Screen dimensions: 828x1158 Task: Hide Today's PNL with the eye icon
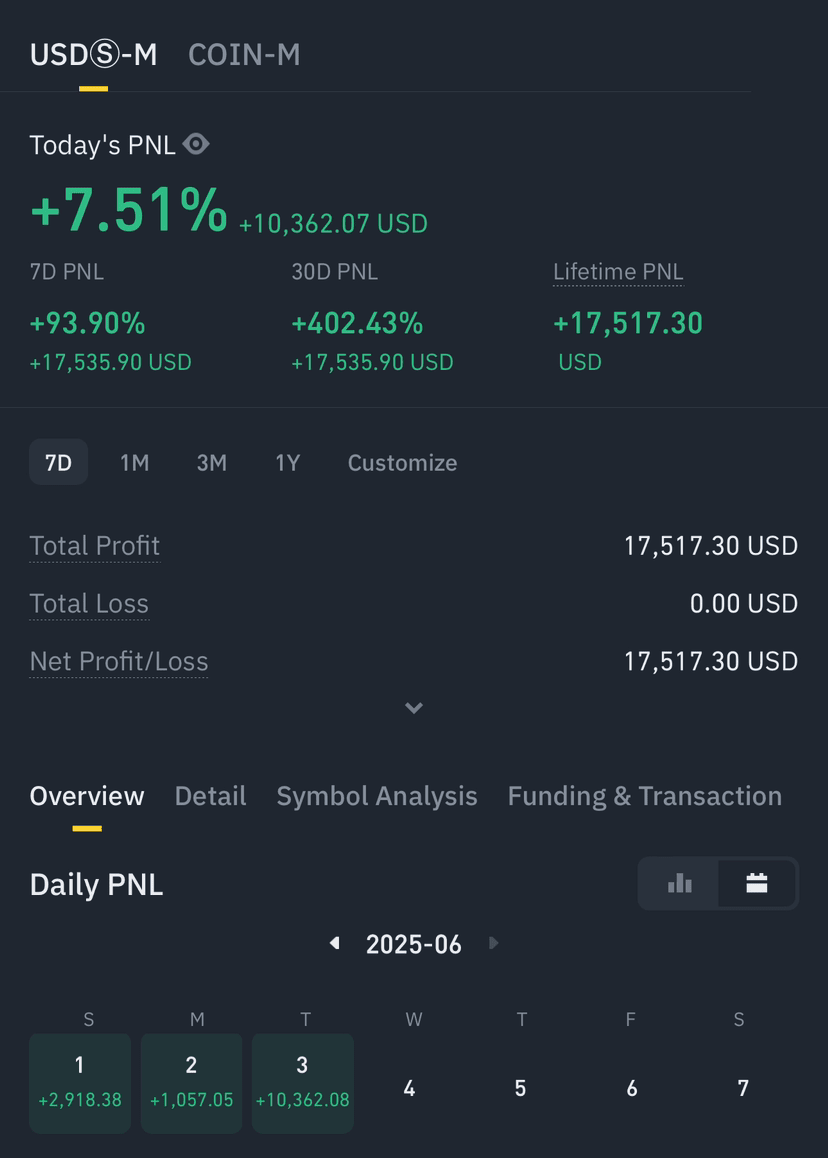tap(196, 144)
